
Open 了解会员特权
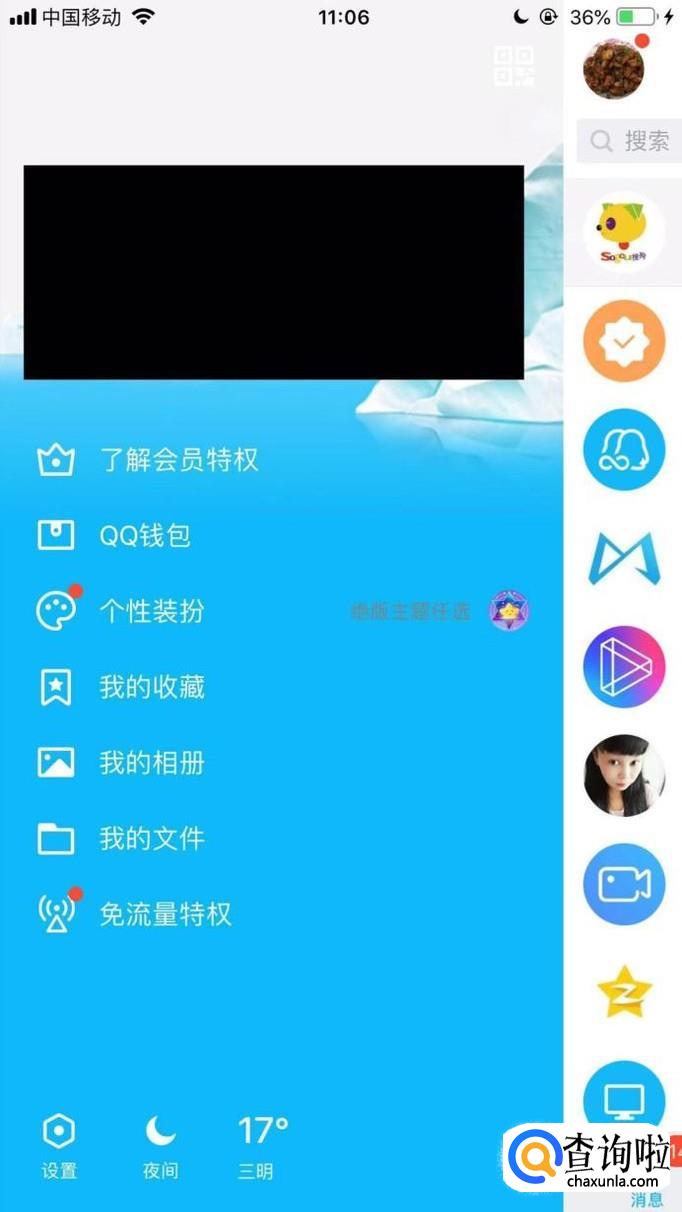(178, 460)
